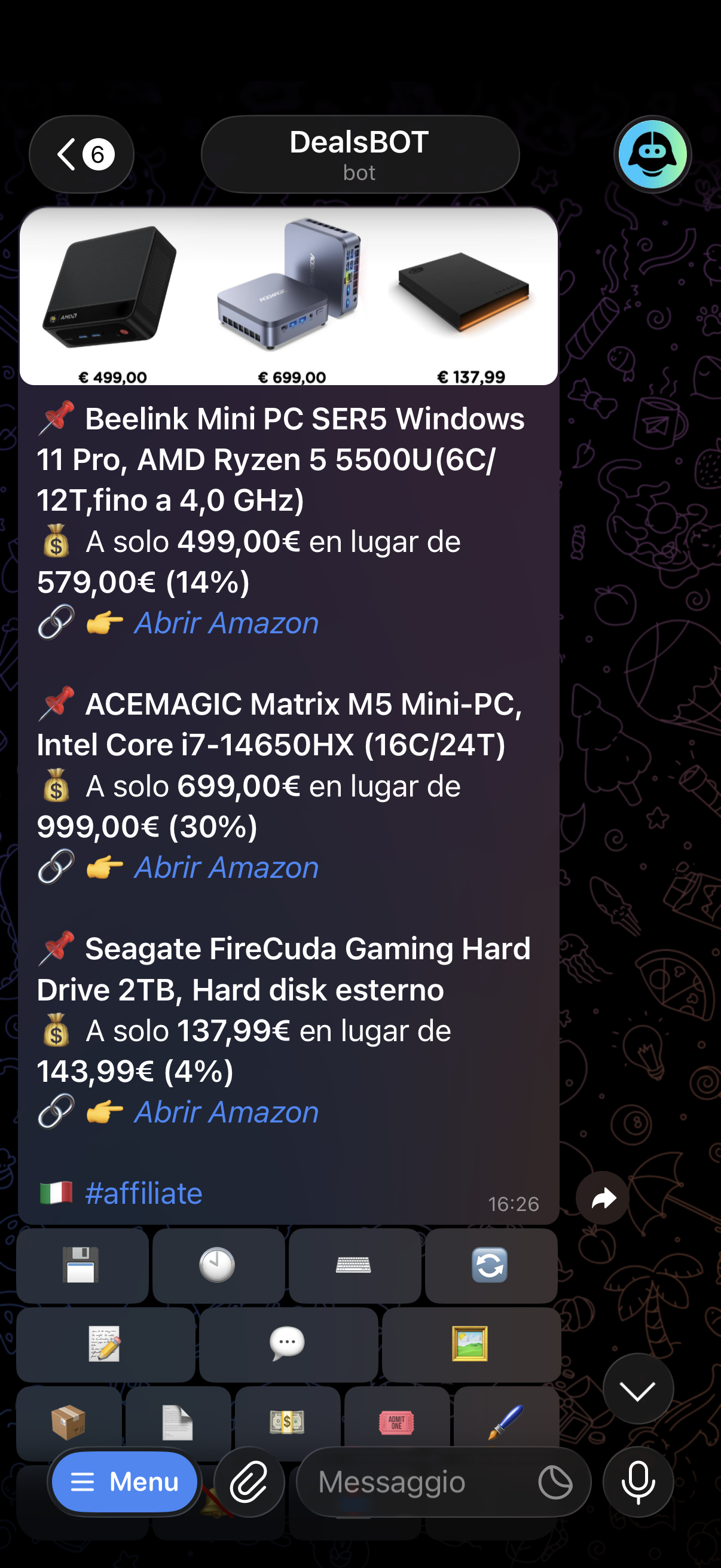
Task: Tap the refresh arrows bot button
Action: (x=490, y=1265)
